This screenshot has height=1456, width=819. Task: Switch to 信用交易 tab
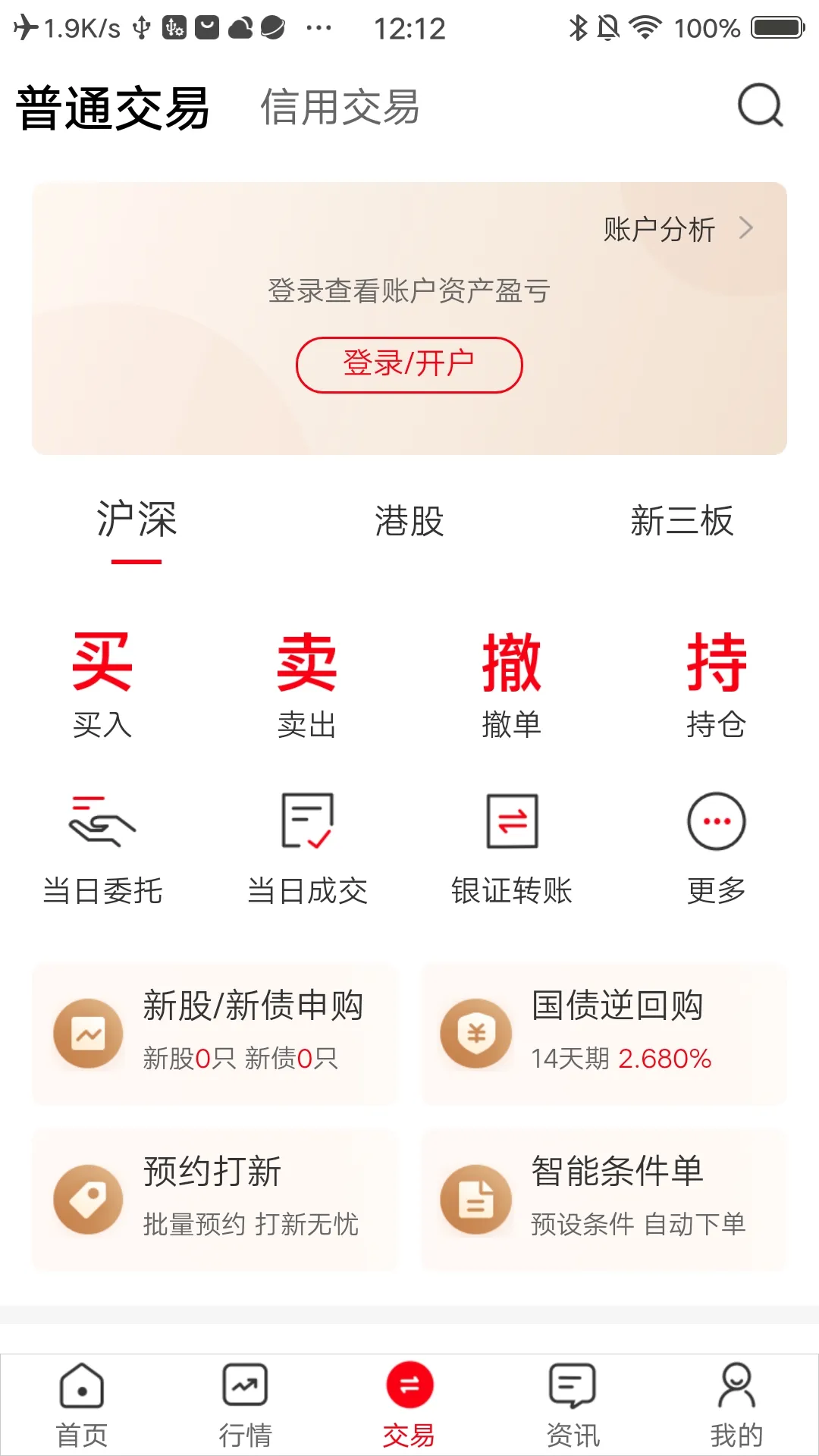pyautogui.click(x=340, y=107)
